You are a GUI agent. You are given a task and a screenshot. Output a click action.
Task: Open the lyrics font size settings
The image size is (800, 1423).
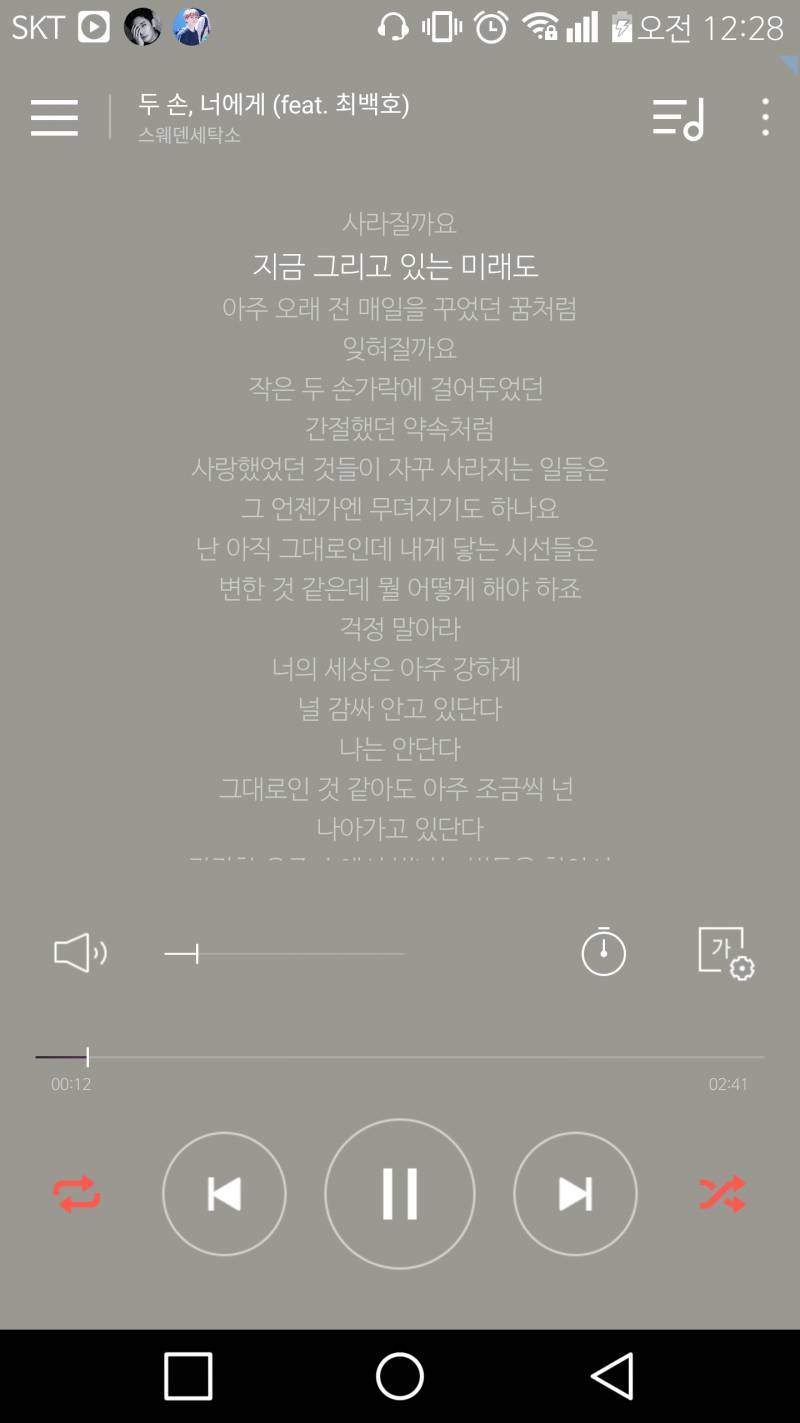click(722, 953)
